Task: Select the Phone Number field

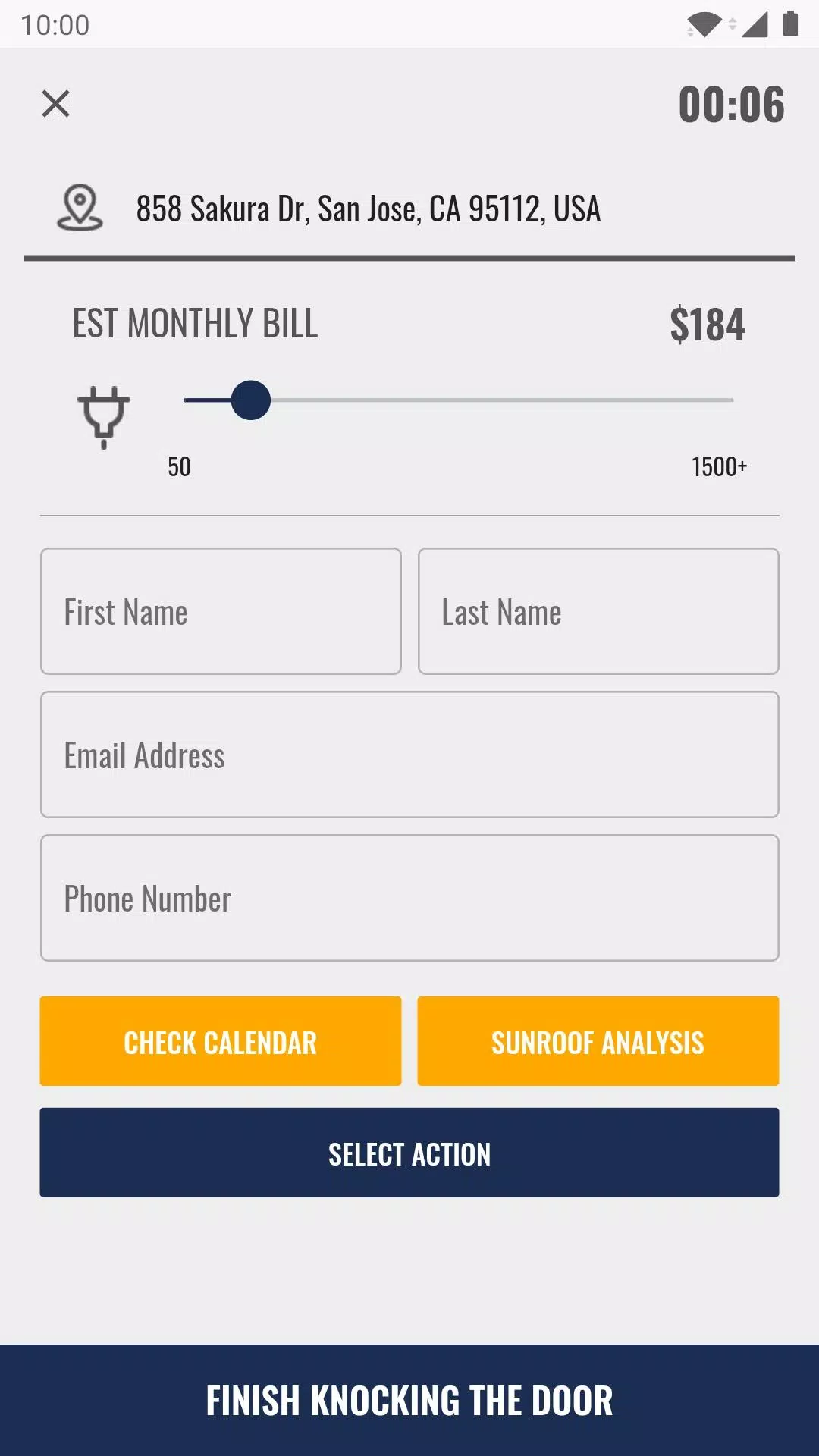Action: click(409, 898)
